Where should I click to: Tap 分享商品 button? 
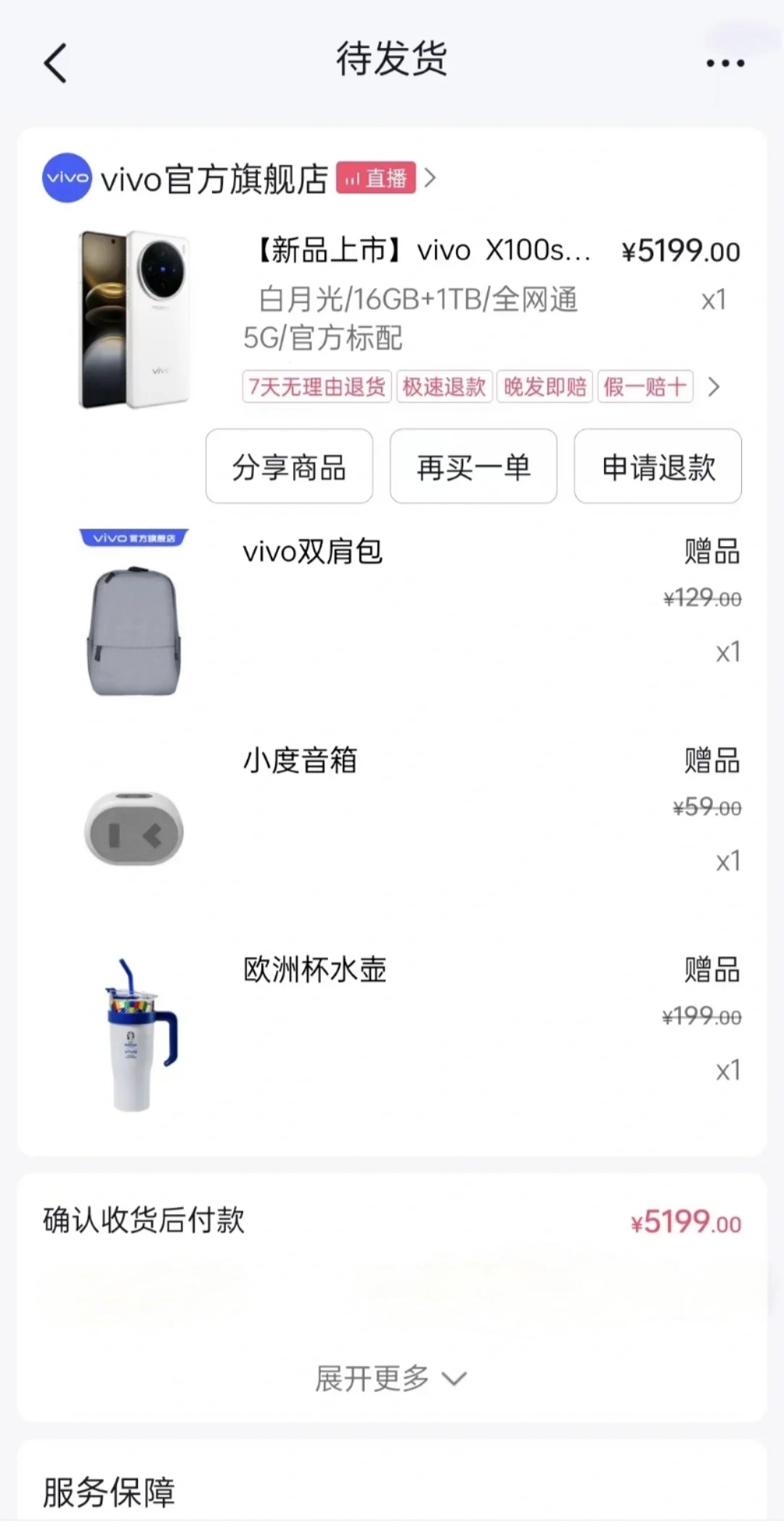(x=289, y=466)
